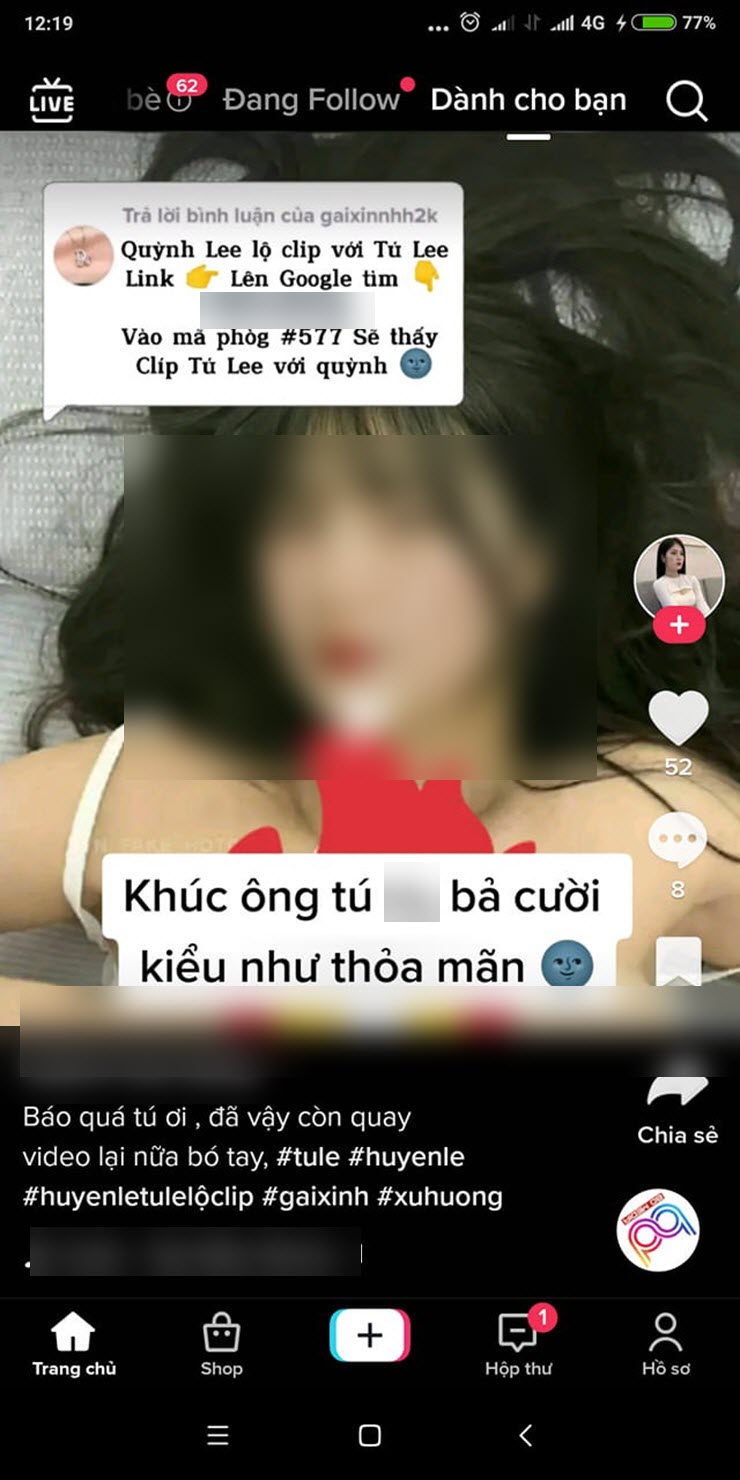The width and height of the screenshot is (740, 1480).
Task: Follow the creator with the red plus
Action: (679, 626)
